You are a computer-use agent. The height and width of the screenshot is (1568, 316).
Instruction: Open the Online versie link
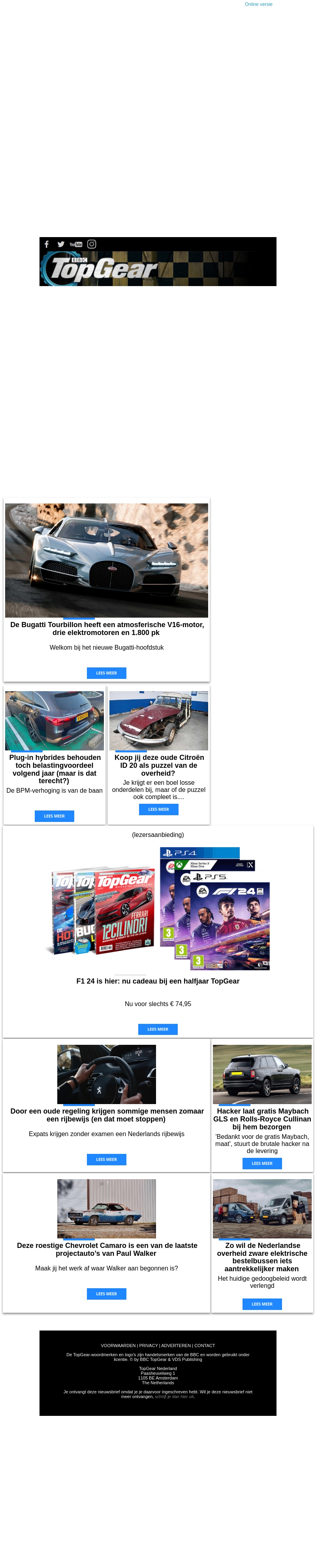click(x=258, y=4)
